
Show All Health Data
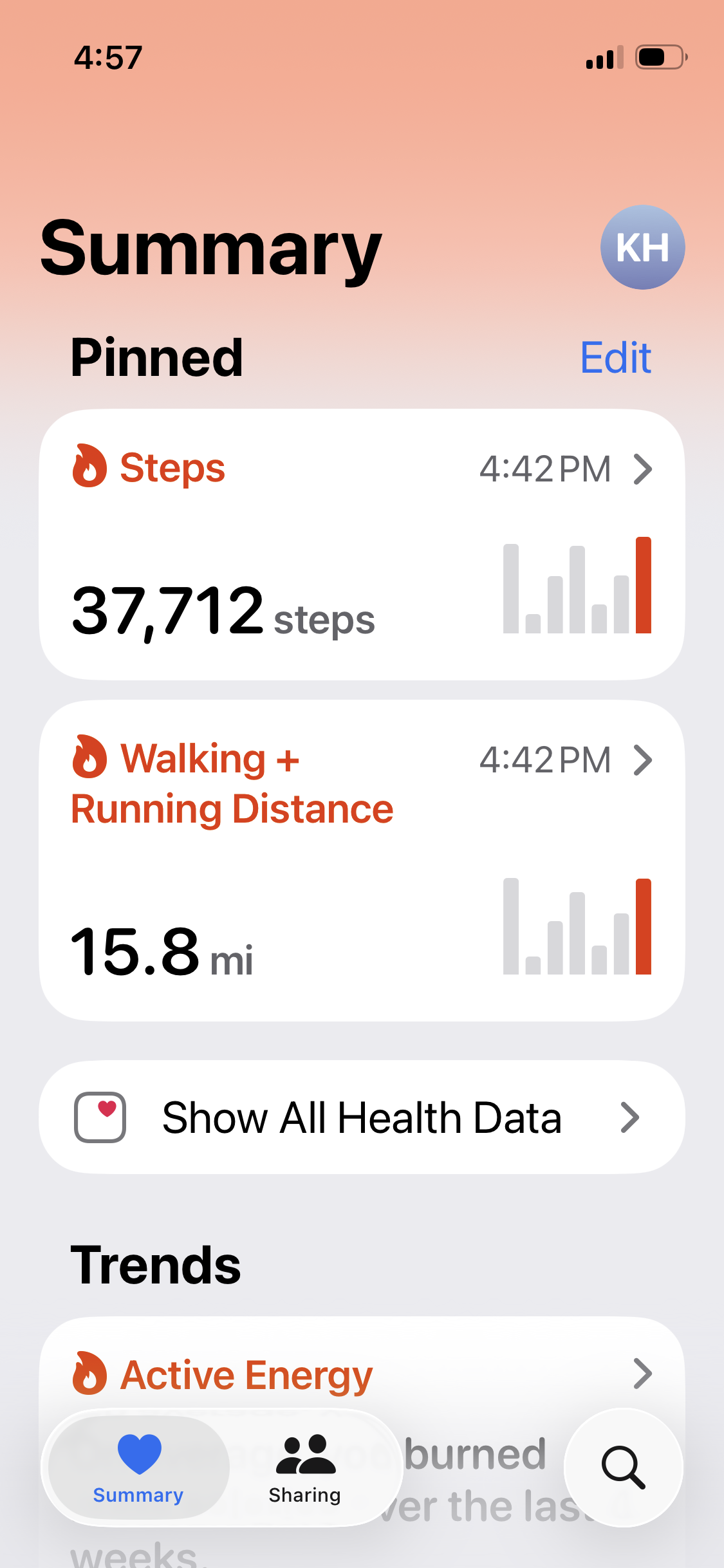coord(362,1117)
